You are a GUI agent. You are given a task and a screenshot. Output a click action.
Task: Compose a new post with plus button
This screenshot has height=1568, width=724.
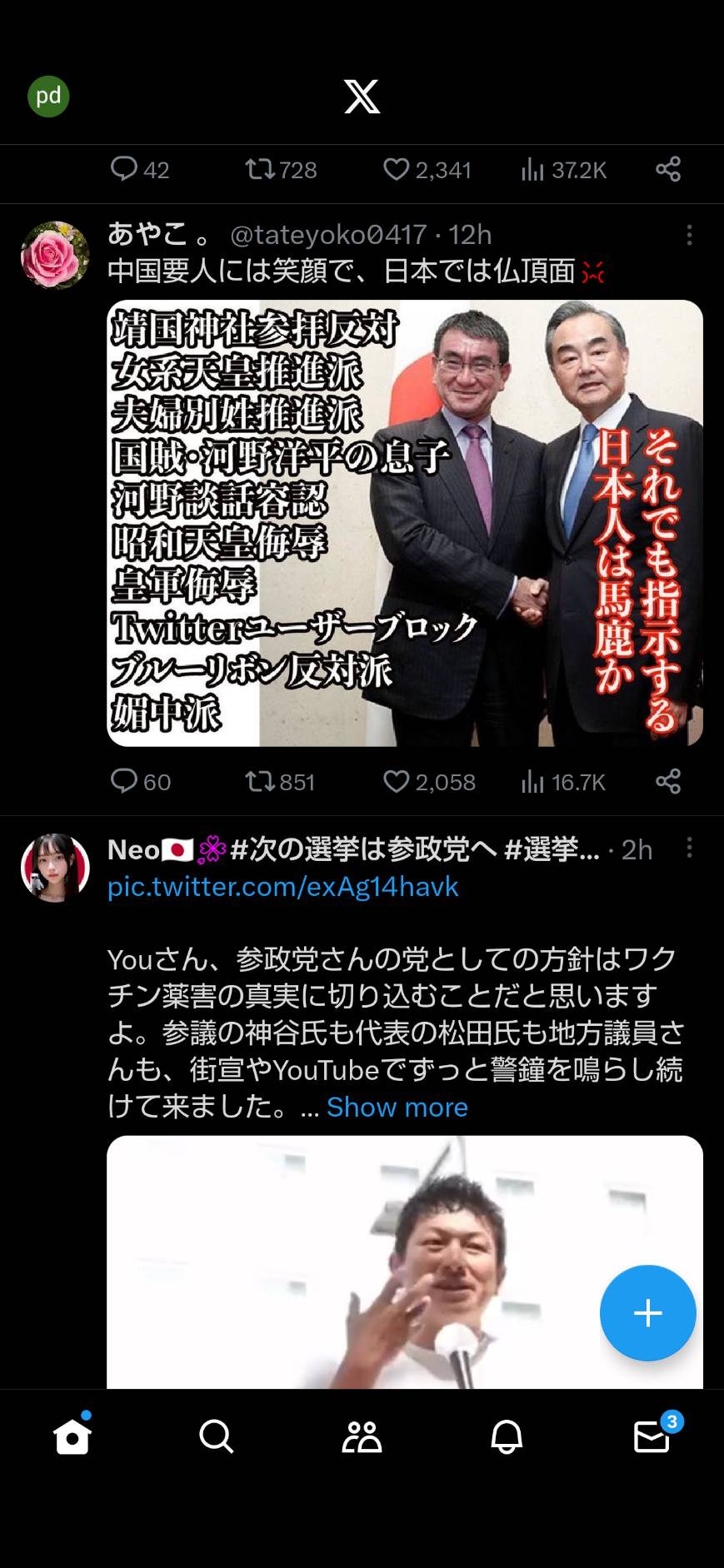pyautogui.click(x=648, y=1313)
